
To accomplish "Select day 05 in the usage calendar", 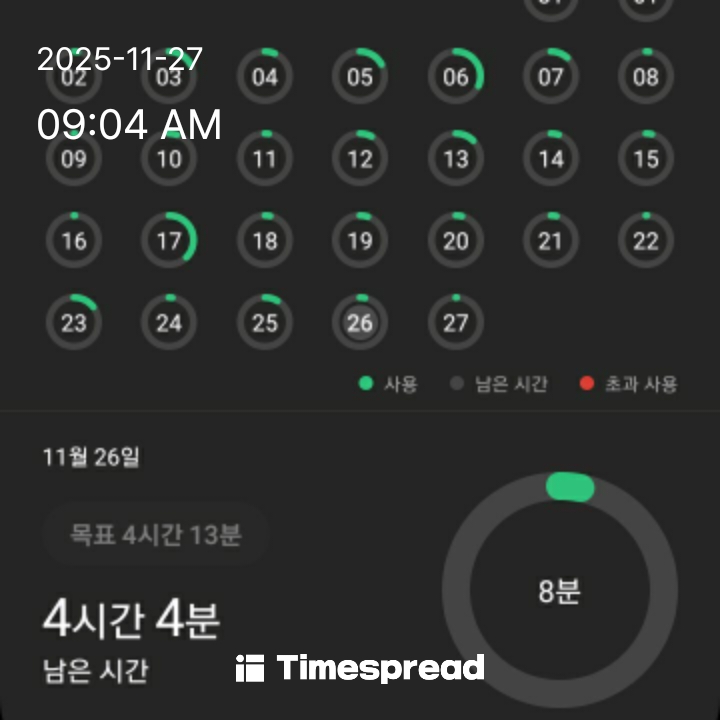I will click(360, 77).
